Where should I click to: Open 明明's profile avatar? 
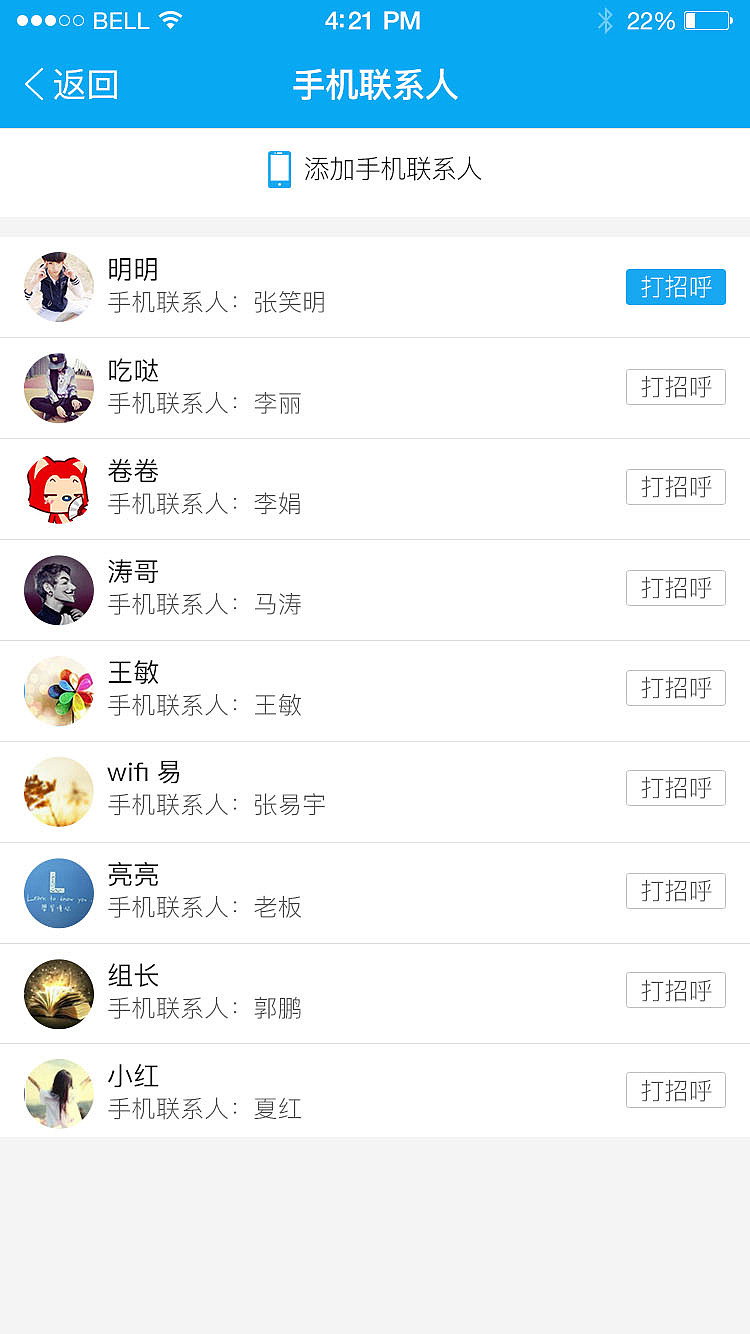(x=58, y=287)
